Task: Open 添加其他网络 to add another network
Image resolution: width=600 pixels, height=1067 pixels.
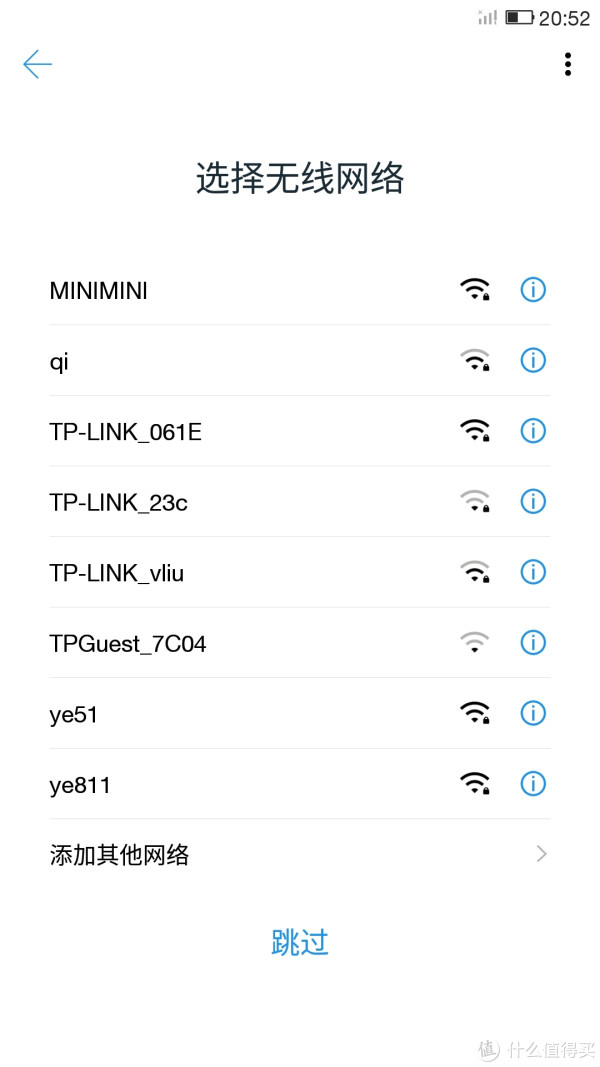Action: [x=299, y=855]
